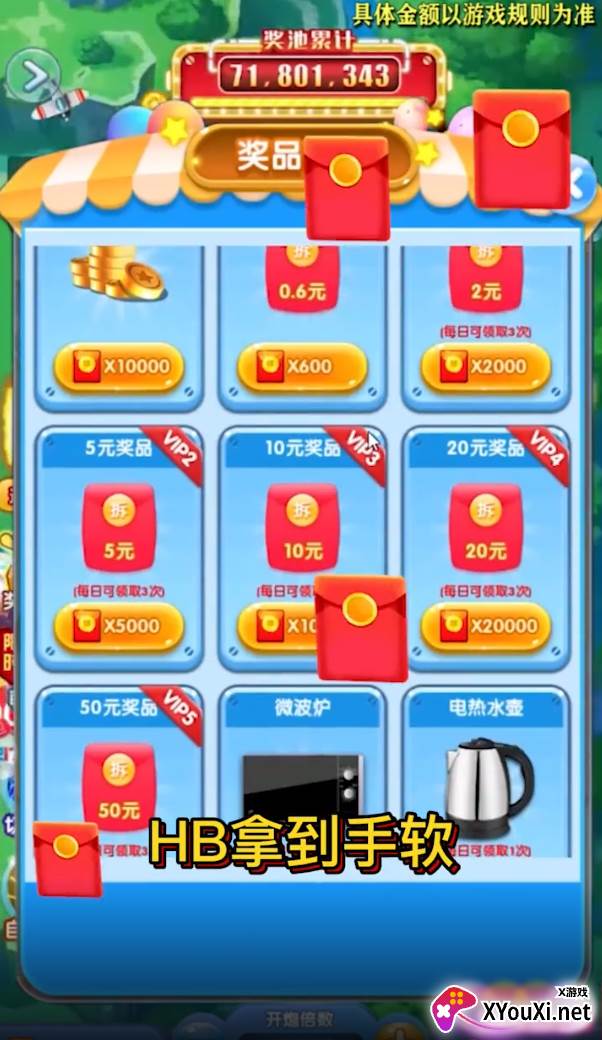Screen dimensions: 602x1040
Task: Redeem the 2元 red packet for X2000
Action: click(485, 367)
